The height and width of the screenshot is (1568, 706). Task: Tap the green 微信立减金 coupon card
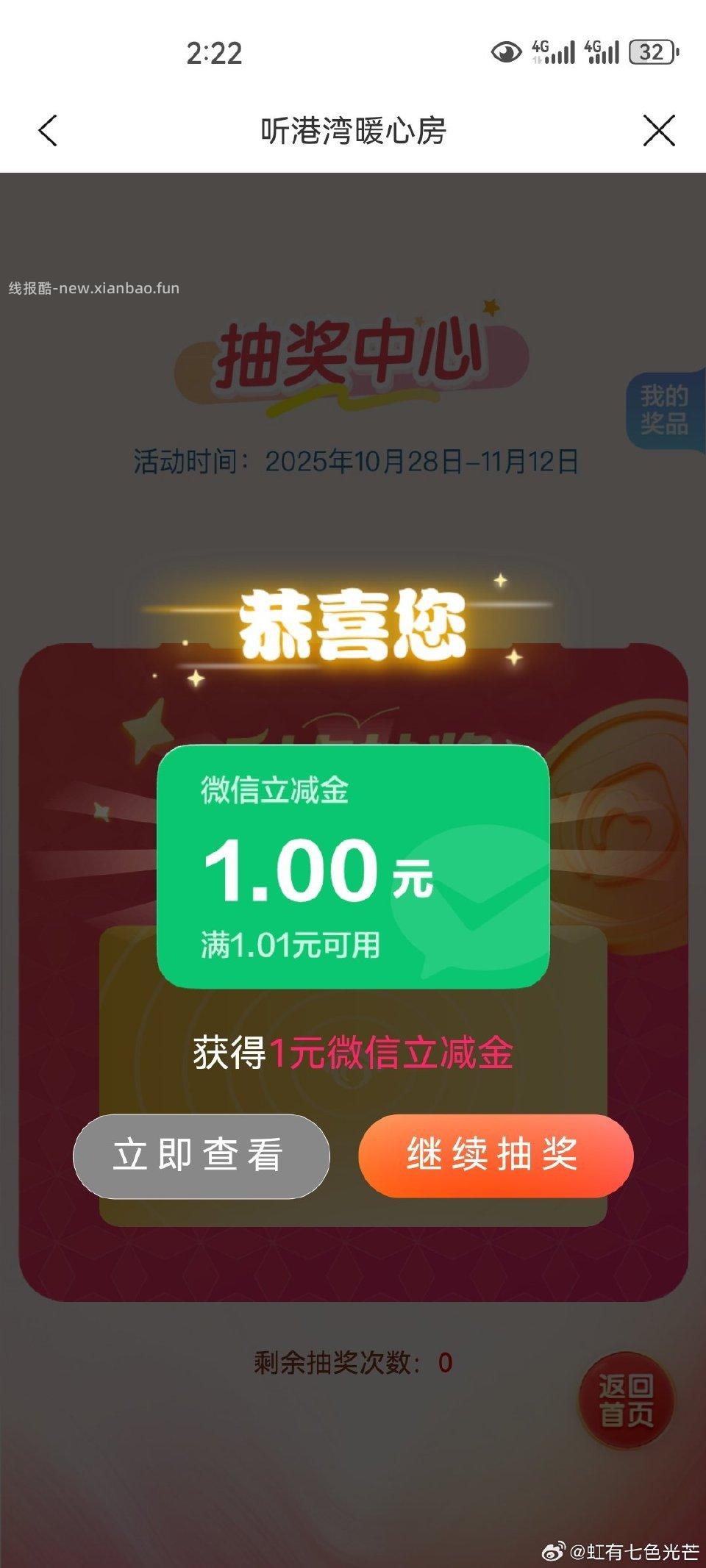click(352, 864)
